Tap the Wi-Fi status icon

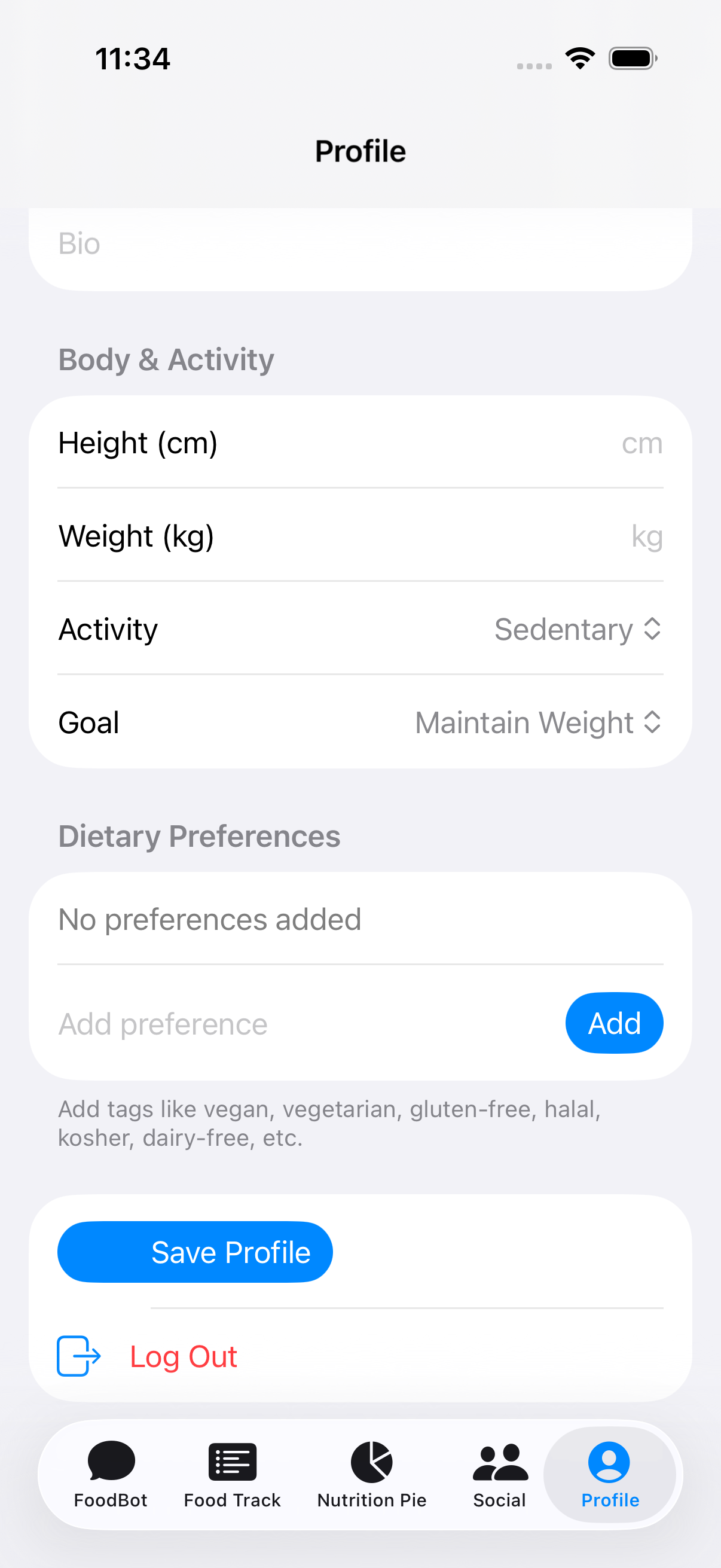[x=579, y=57]
